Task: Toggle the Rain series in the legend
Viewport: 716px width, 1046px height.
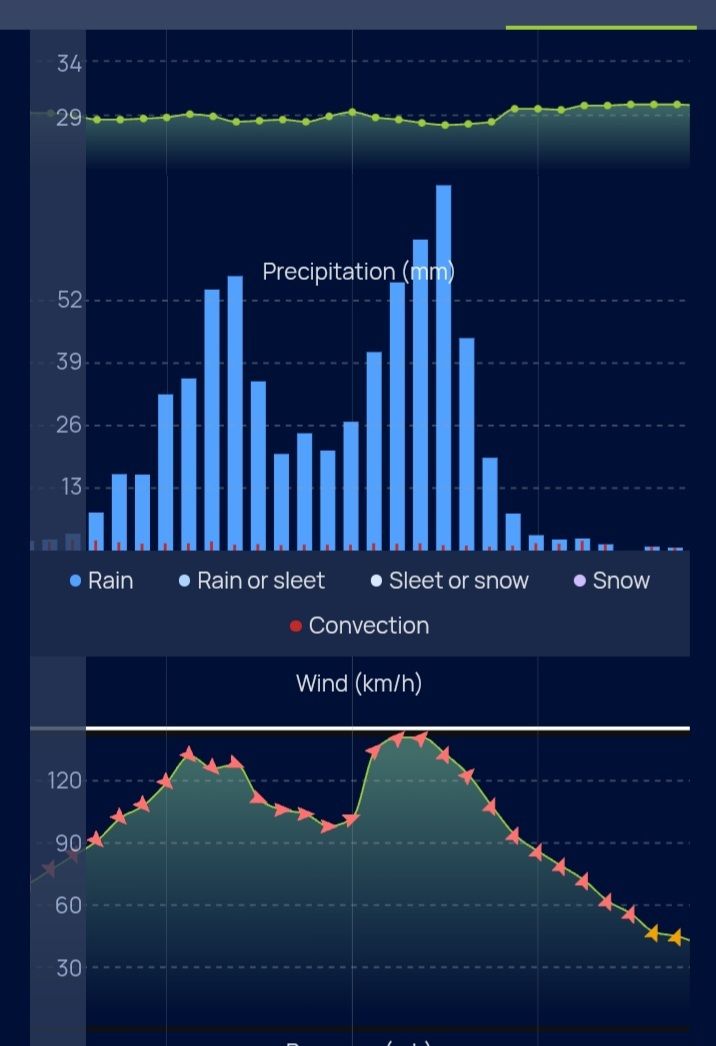Action: (101, 580)
